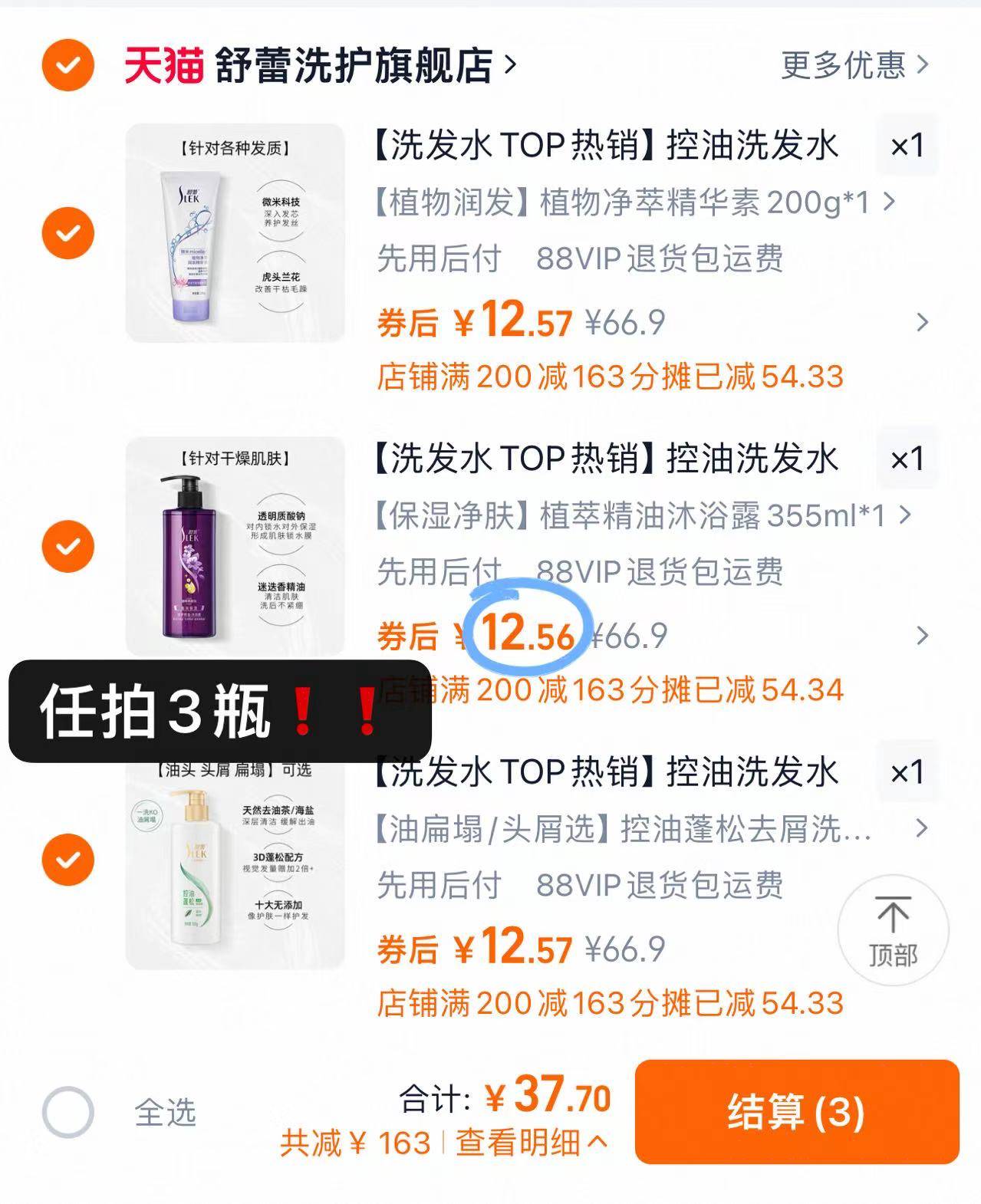Image resolution: width=981 pixels, height=1204 pixels.
Task: Click the circled 12.56 coupon price
Action: point(526,633)
